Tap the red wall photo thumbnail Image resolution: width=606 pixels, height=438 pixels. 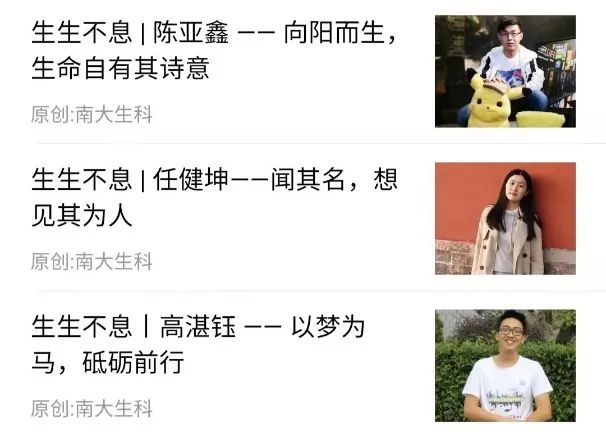coord(505,218)
